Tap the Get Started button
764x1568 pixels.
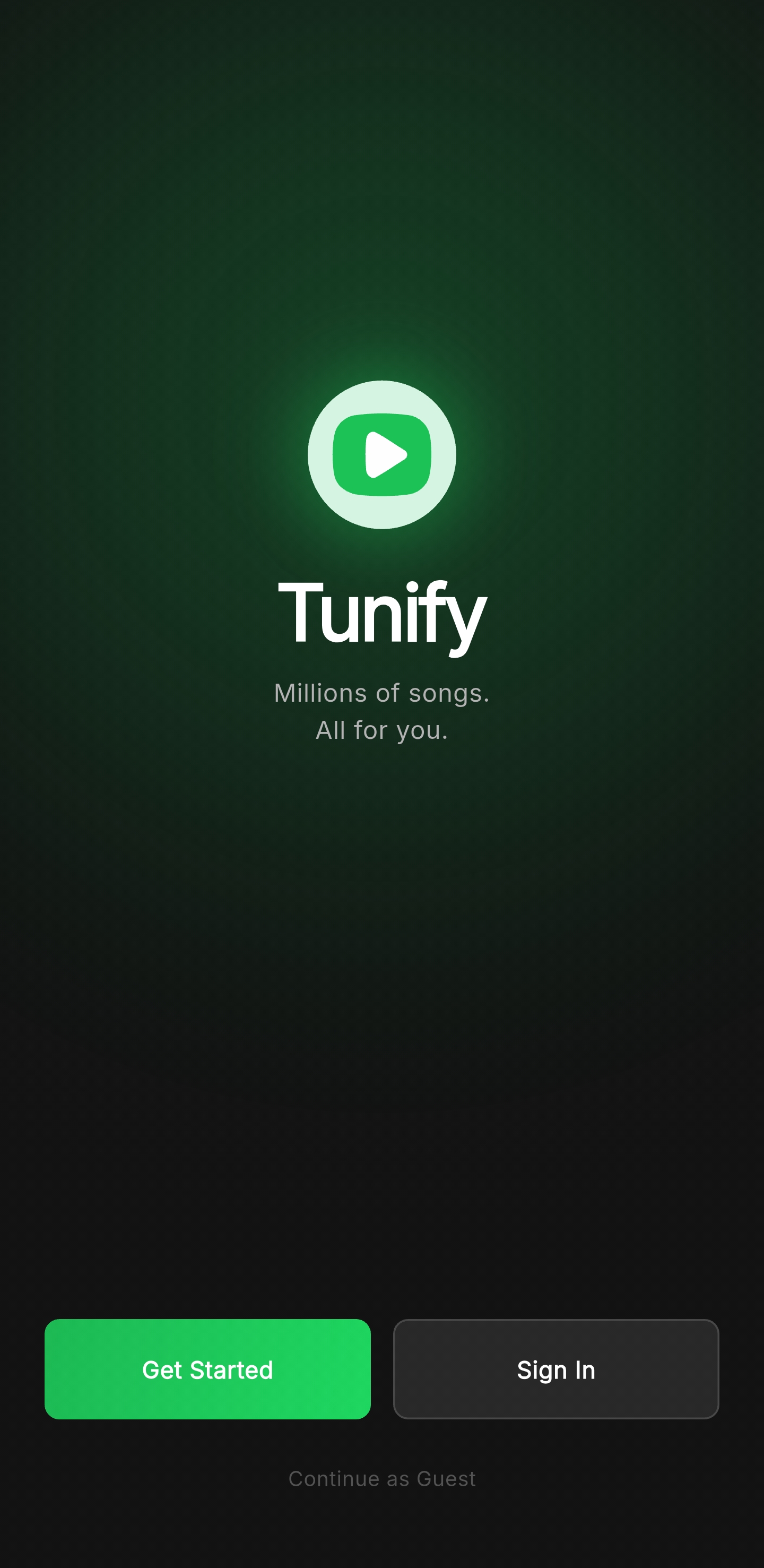coord(207,1369)
